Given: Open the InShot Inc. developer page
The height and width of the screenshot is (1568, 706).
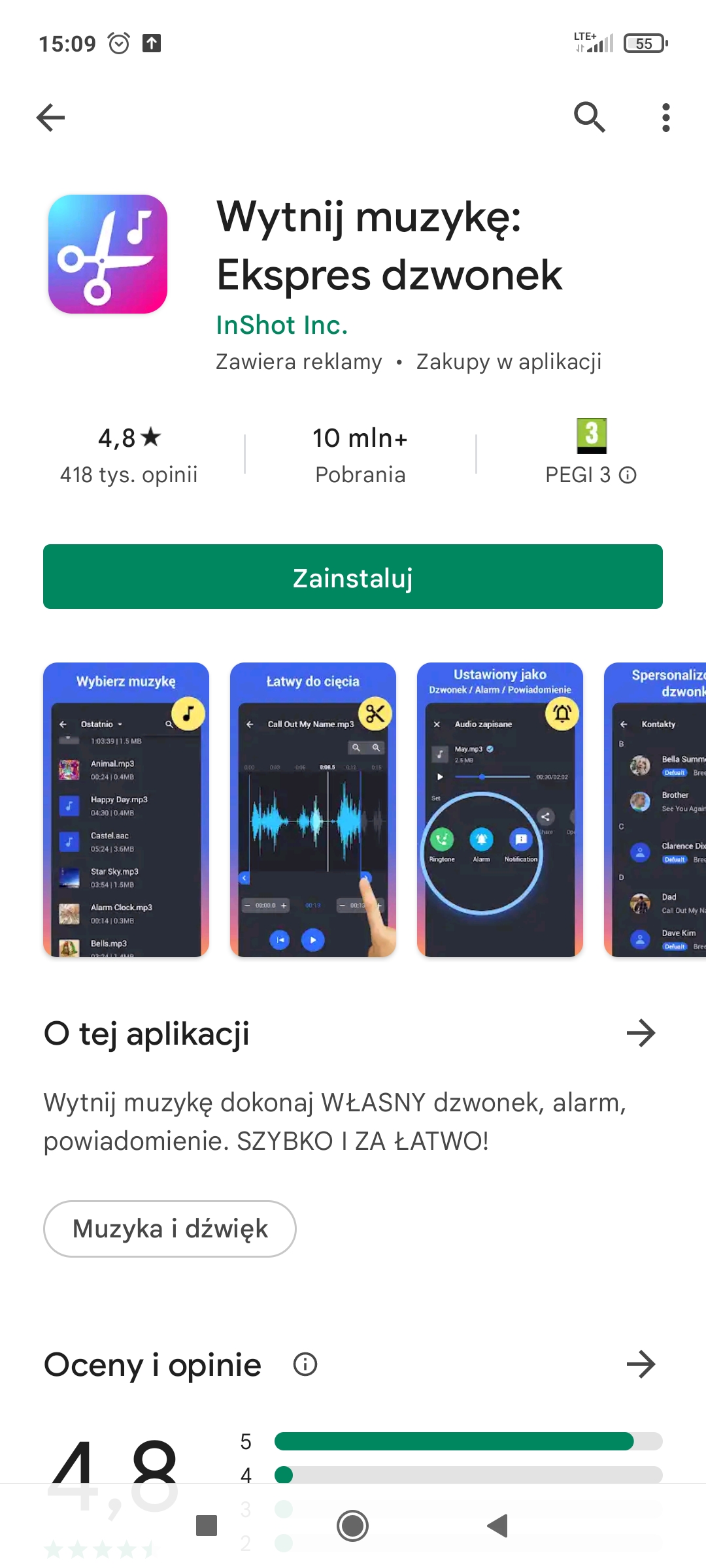Looking at the screenshot, I should pyautogui.click(x=282, y=325).
